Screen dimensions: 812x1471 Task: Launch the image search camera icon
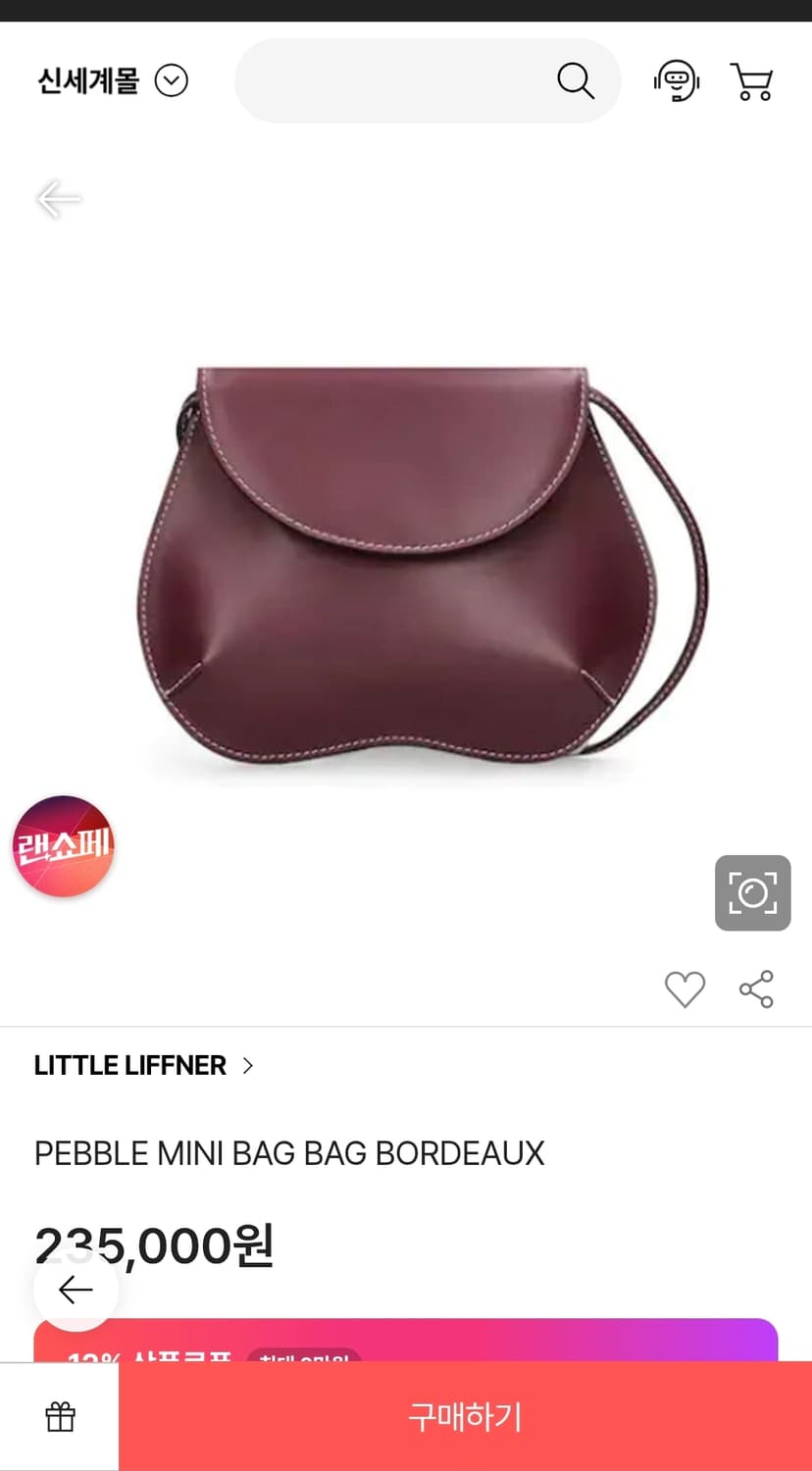click(752, 893)
